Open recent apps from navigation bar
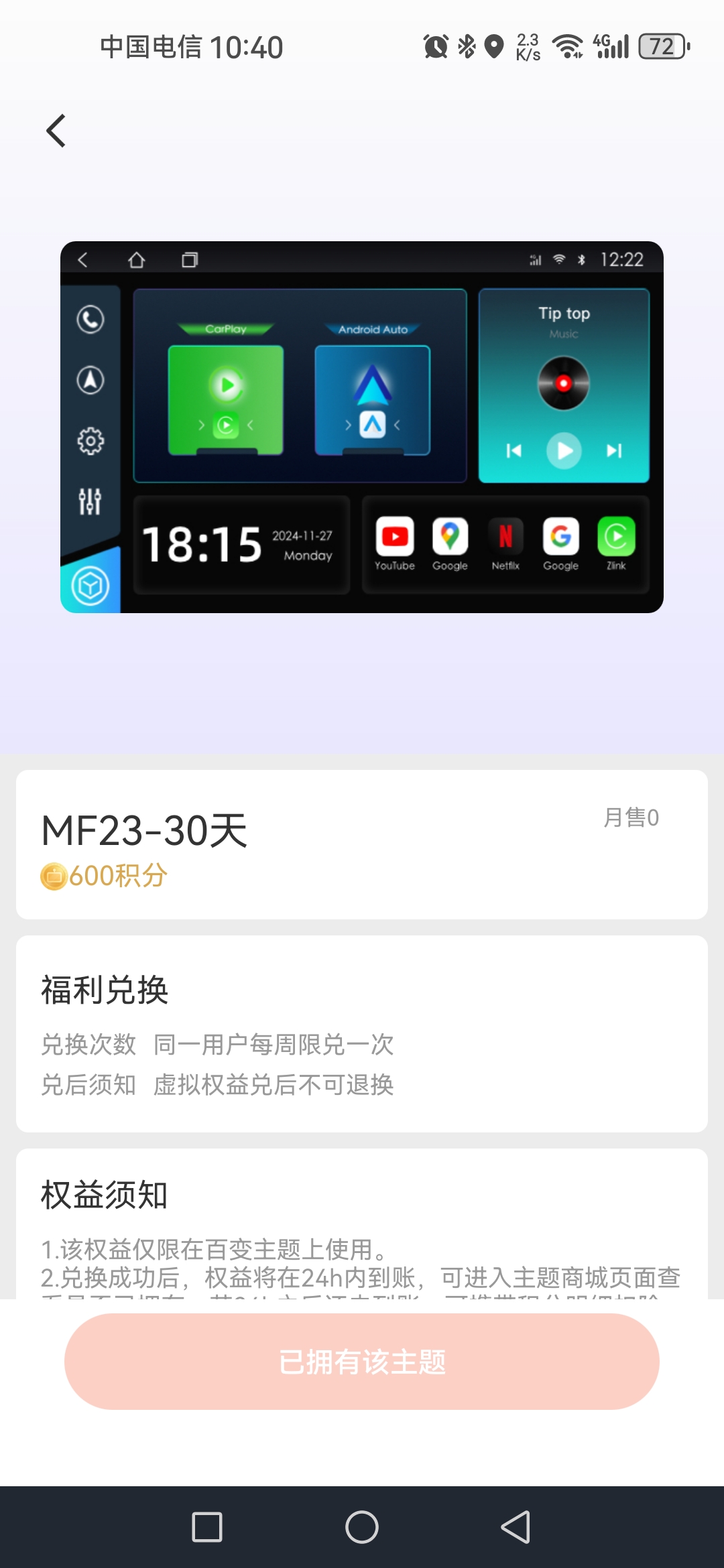The image size is (724, 1568). (x=207, y=1527)
